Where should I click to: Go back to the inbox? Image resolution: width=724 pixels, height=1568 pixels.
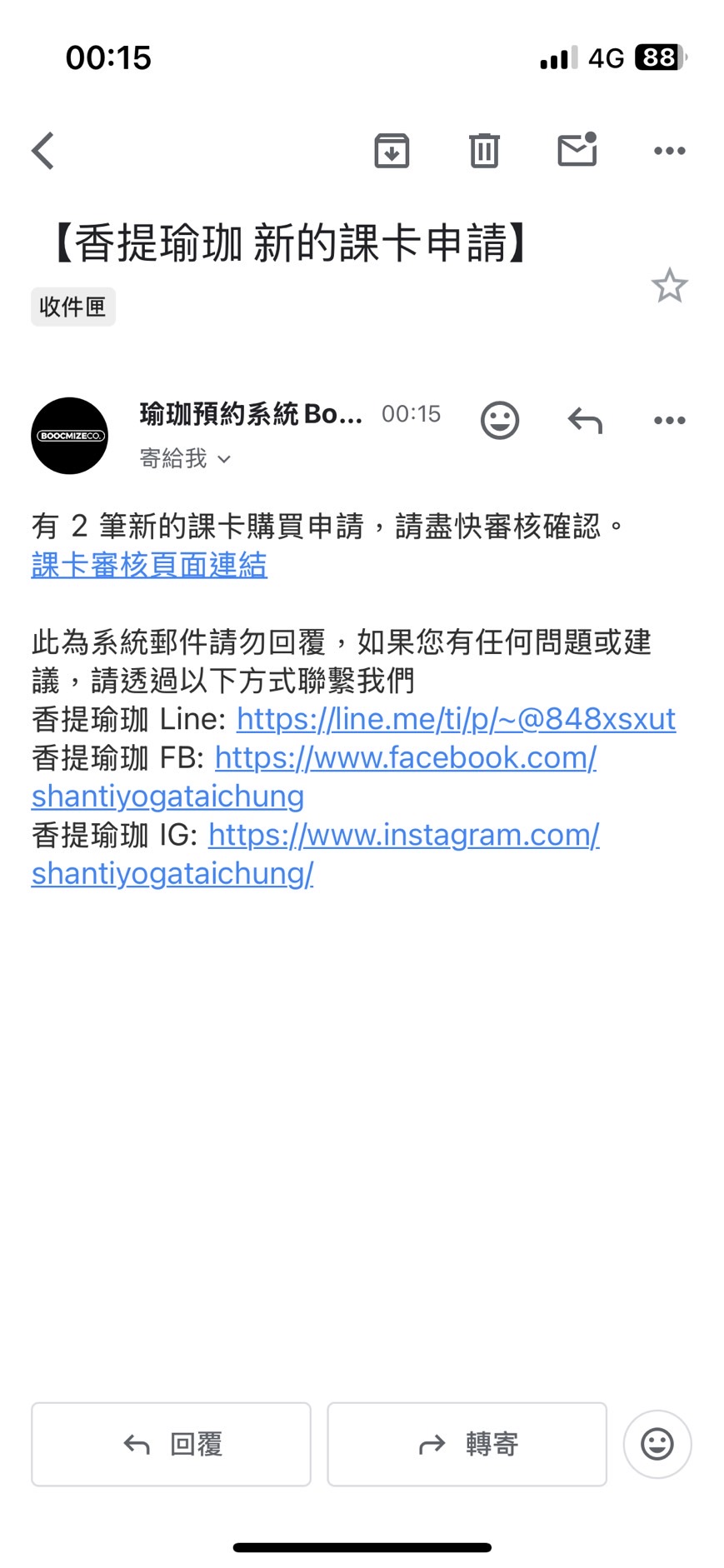point(43,151)
